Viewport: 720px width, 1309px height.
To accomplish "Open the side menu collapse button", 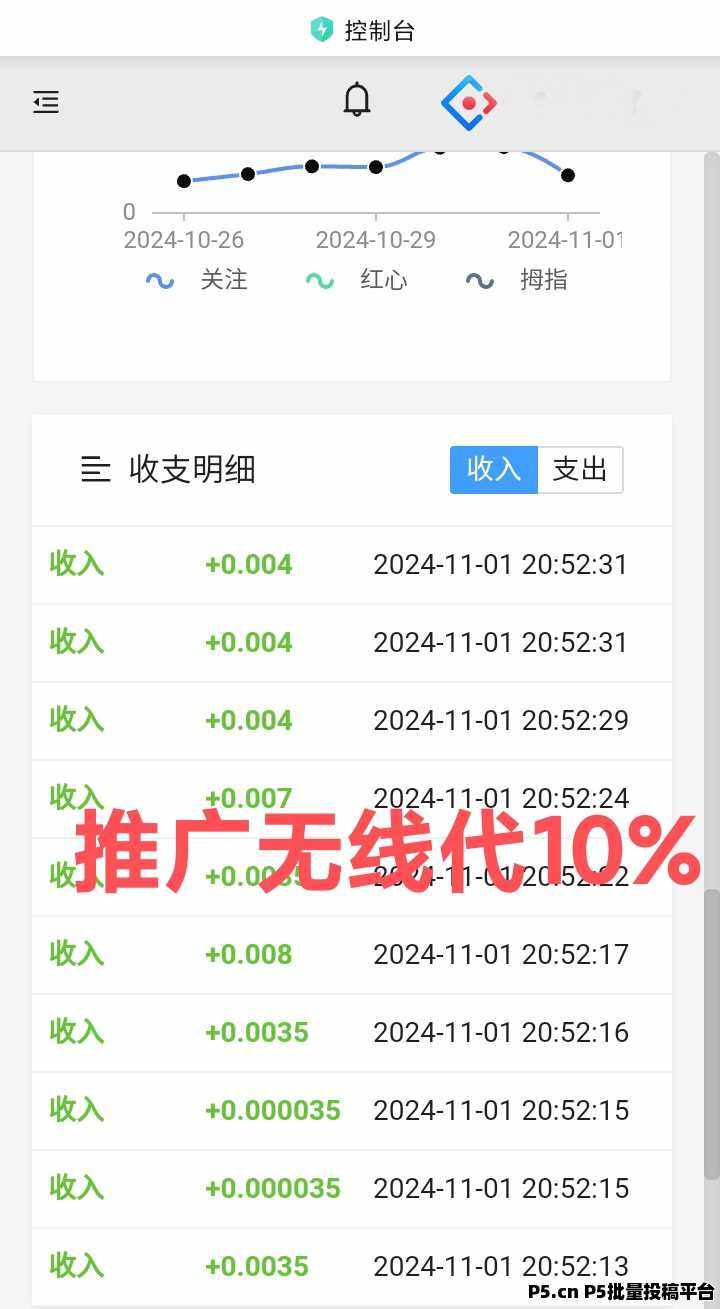I will 46,102.
